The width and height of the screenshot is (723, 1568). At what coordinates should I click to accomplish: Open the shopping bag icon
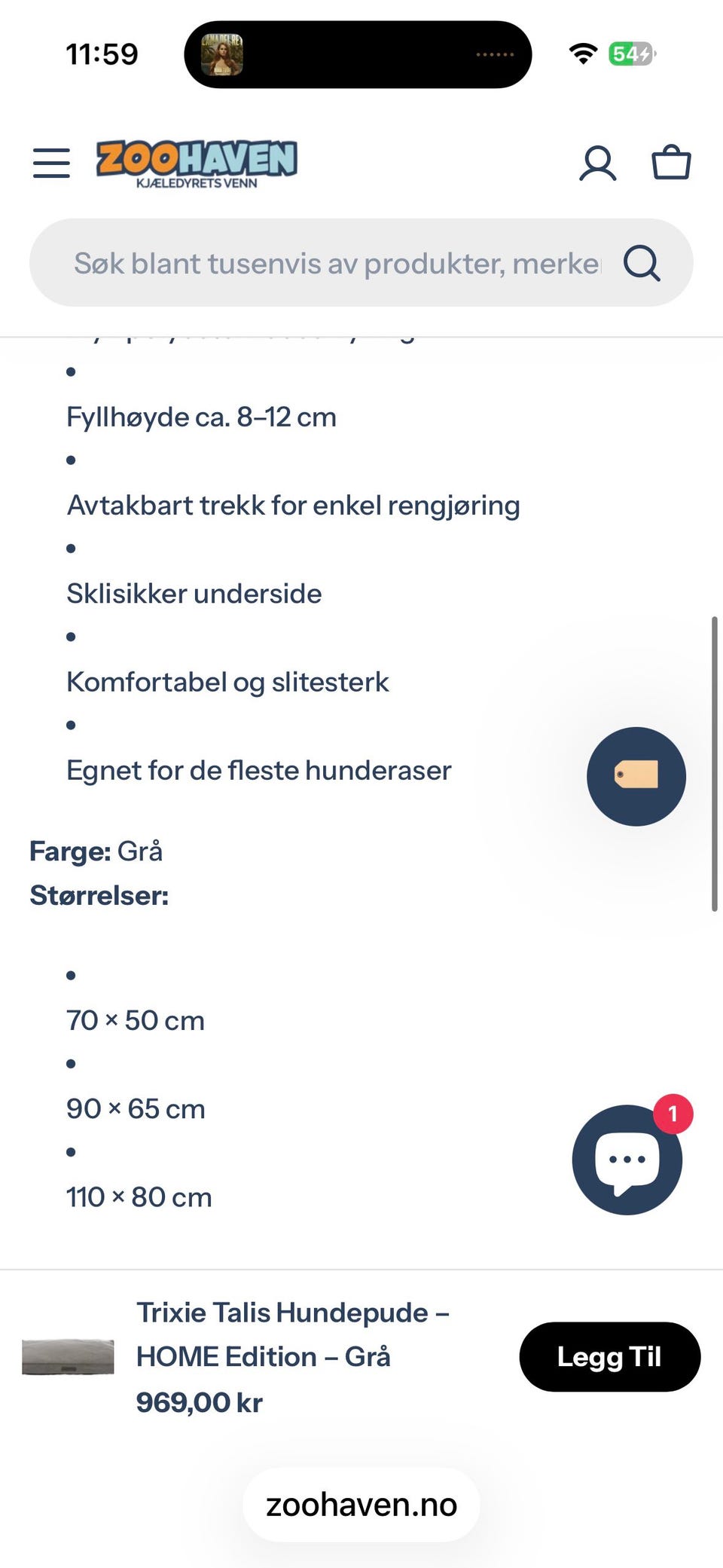pos(673,162)
